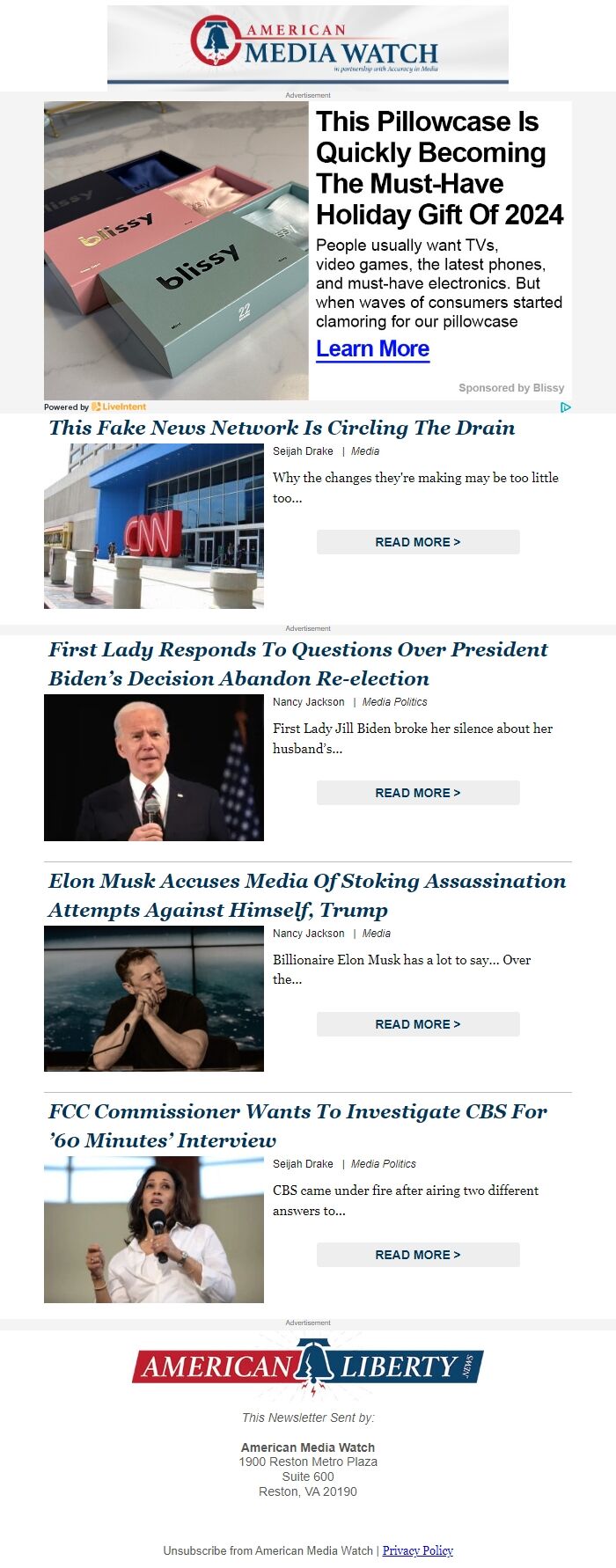Read more on First Lady Jill Biden story
This screenshot has height=1568, width=616.
[x=418, y=793]
